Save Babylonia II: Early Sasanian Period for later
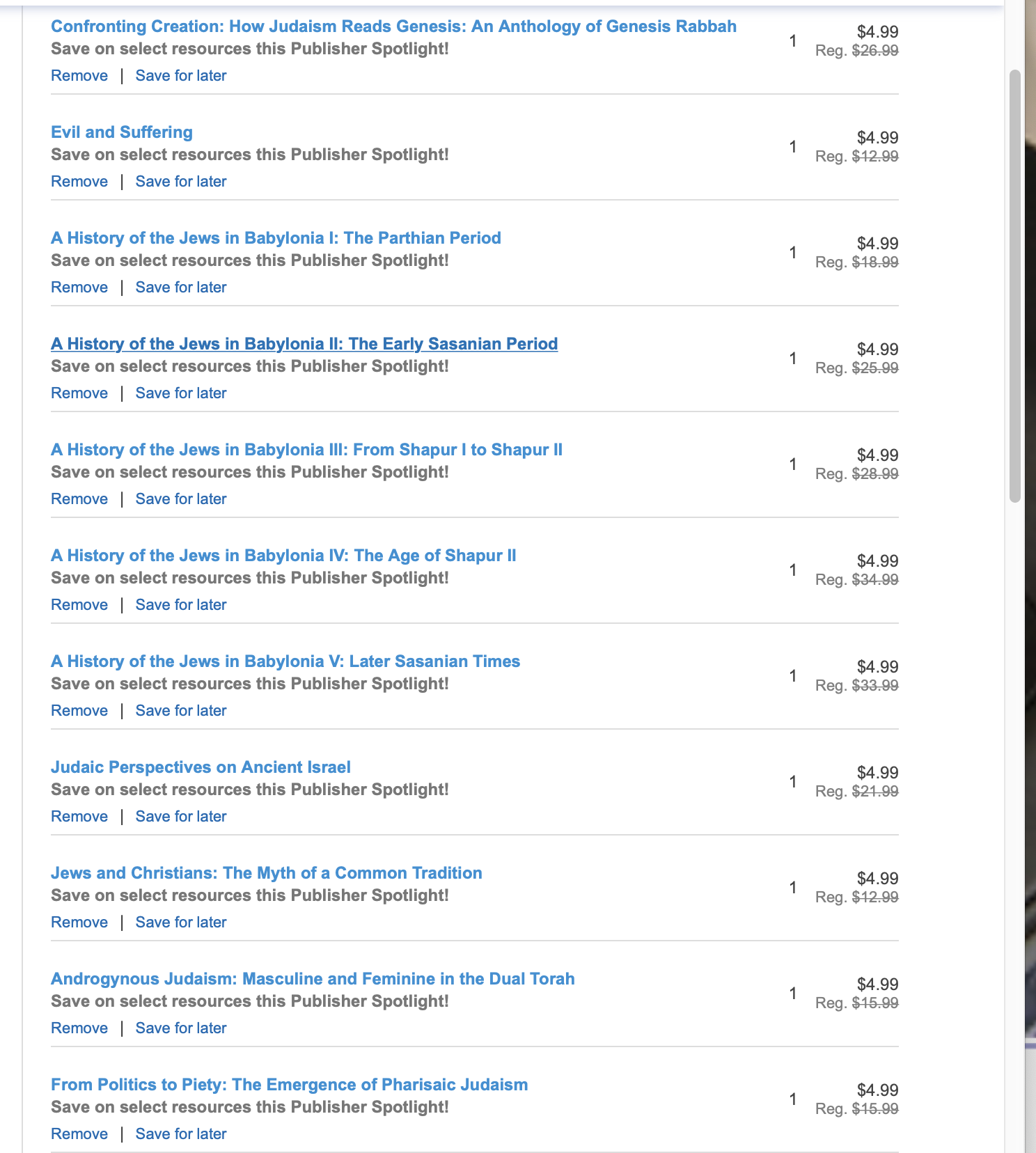This screenshot has height=1153, width=1036. [x=181, y=393]
